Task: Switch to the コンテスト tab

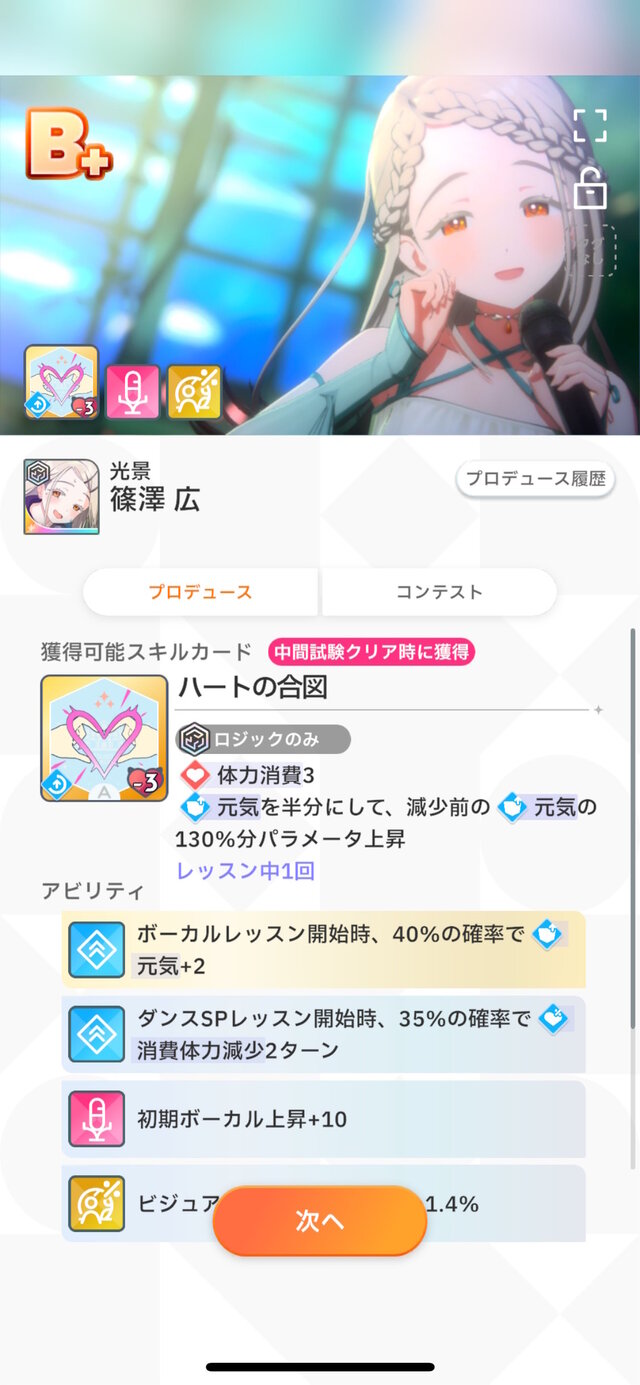Action: pos(439,592)
